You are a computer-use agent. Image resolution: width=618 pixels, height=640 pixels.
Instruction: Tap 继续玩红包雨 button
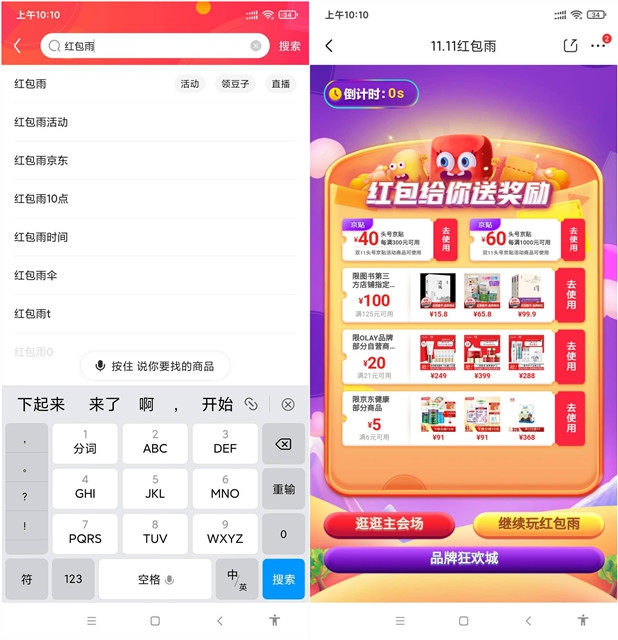(x=538, y=523)
